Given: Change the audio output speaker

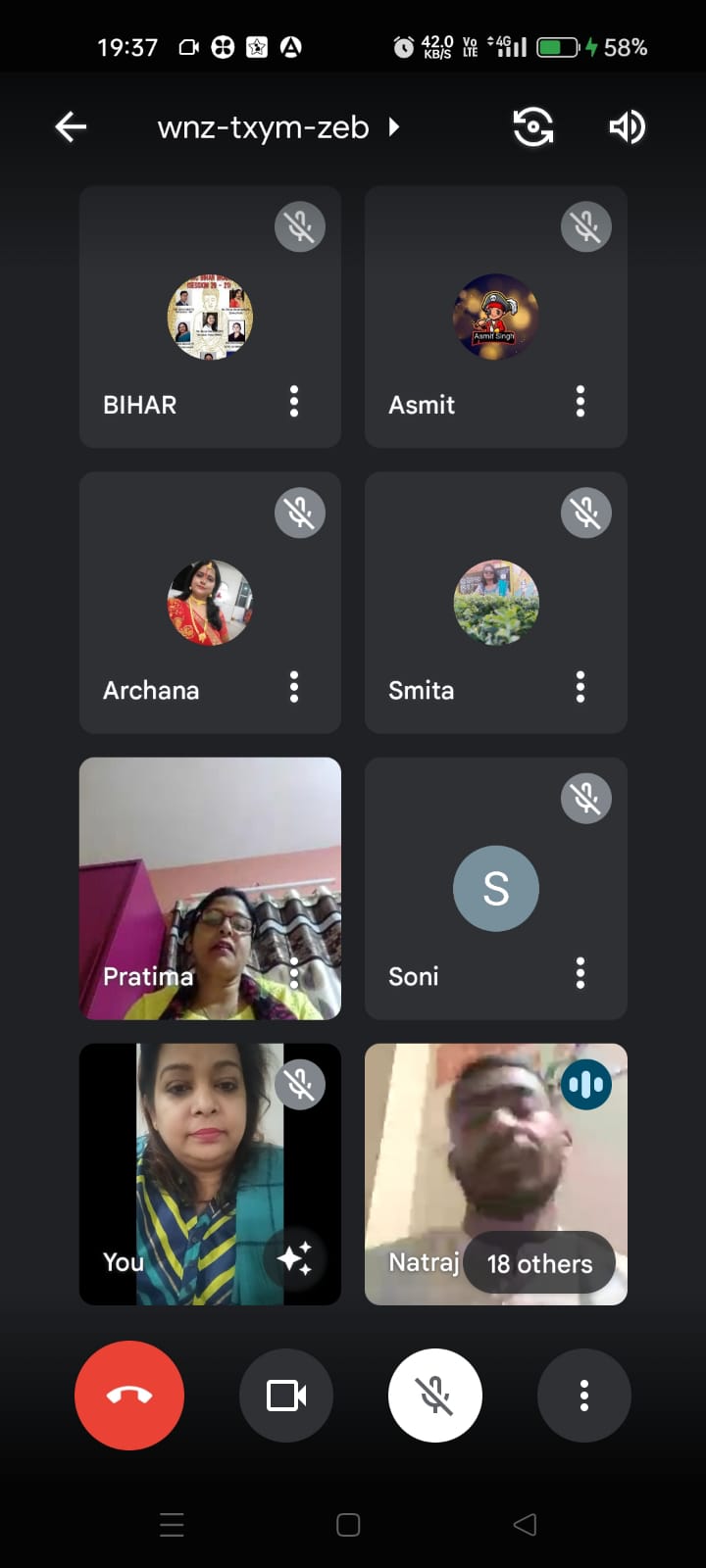Looking at the screenshot, I should click(x=627, y=126).
